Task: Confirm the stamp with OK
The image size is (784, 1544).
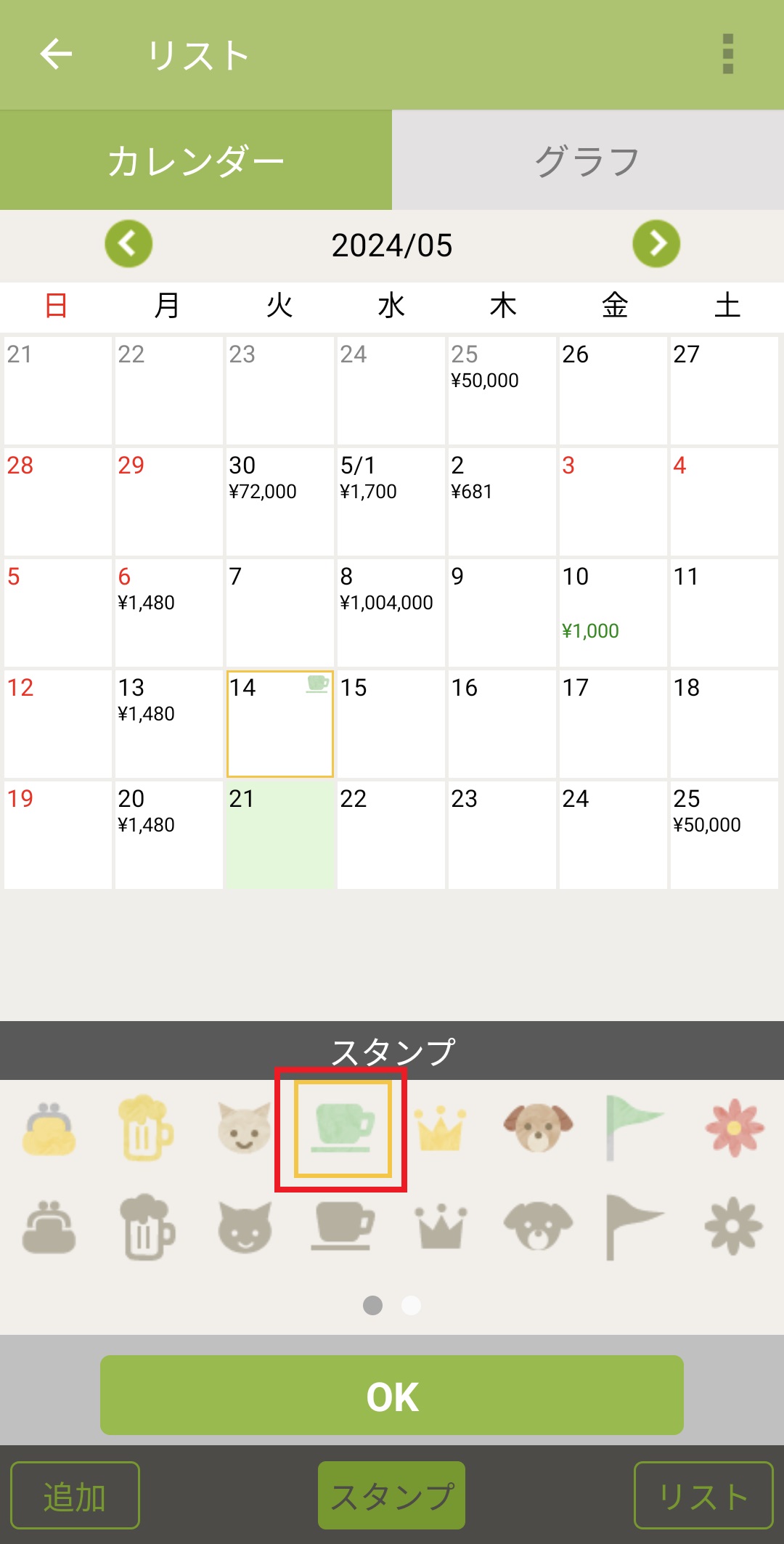Action: pyautogui.click(x=392, y=1395)
